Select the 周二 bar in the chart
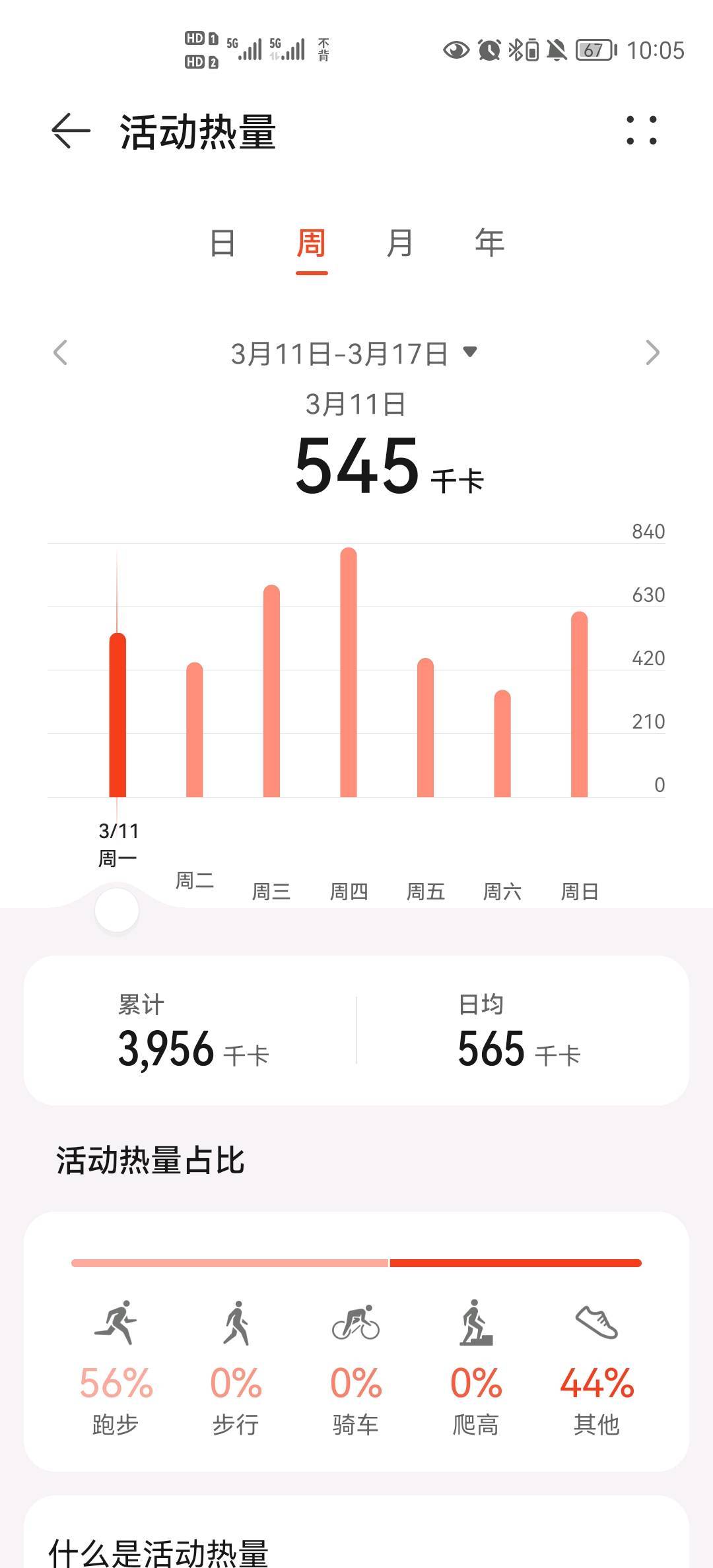 [194, 730]
